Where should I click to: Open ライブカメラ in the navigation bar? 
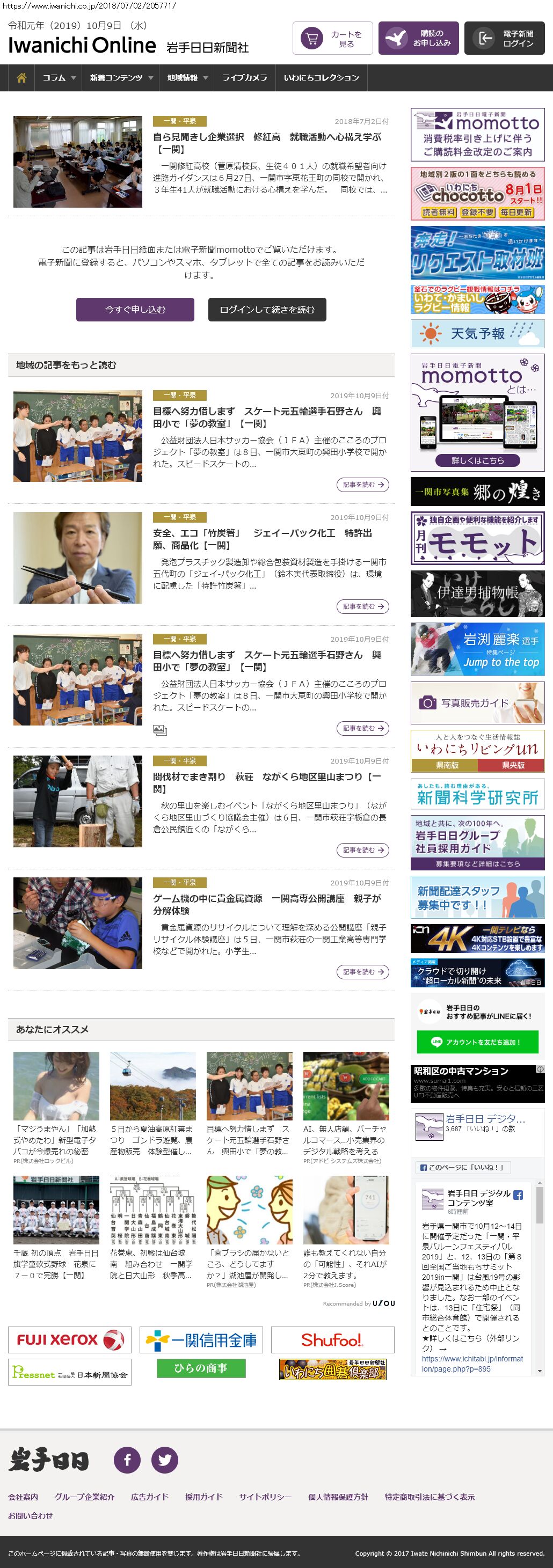244,78
